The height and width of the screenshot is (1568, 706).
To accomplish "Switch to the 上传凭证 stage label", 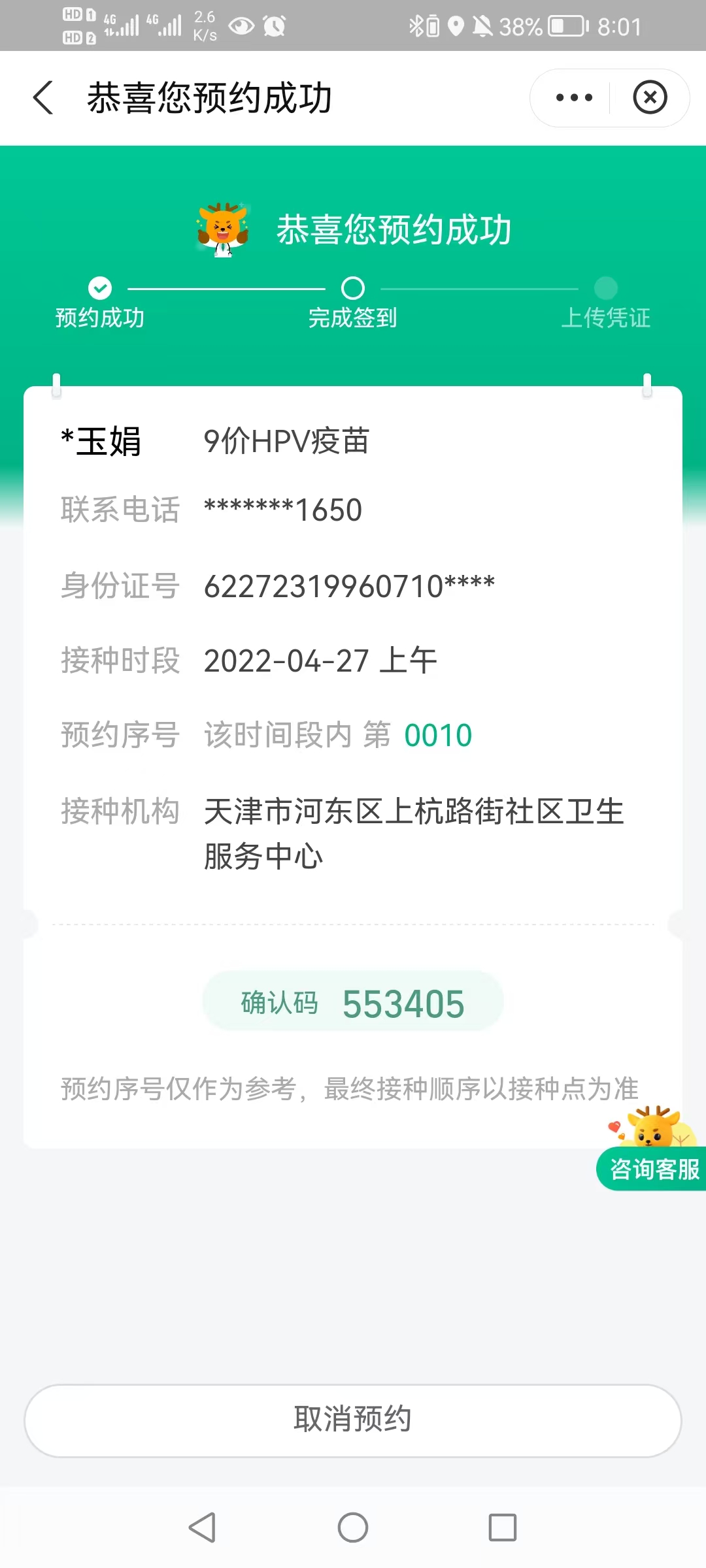I will tap(605, 318).
